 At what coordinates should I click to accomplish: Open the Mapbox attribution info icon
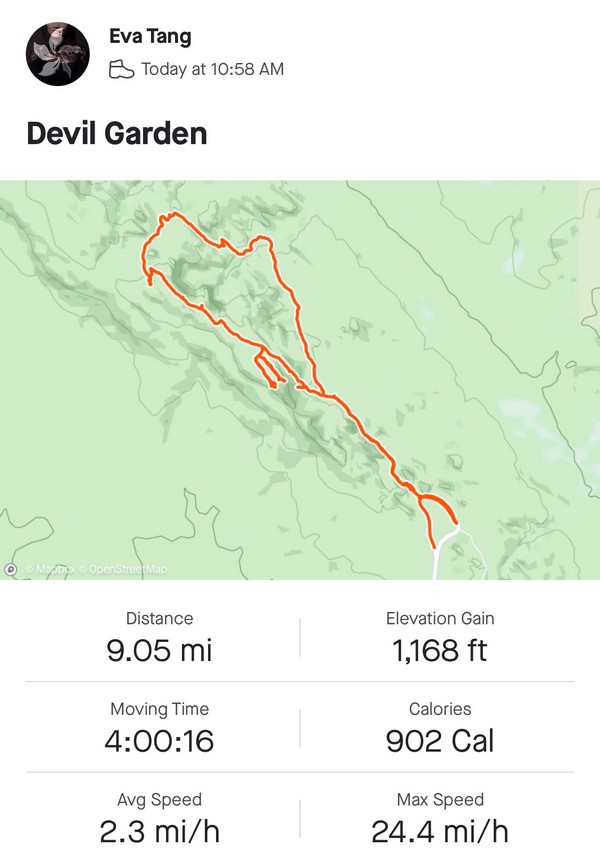point(11,569)
